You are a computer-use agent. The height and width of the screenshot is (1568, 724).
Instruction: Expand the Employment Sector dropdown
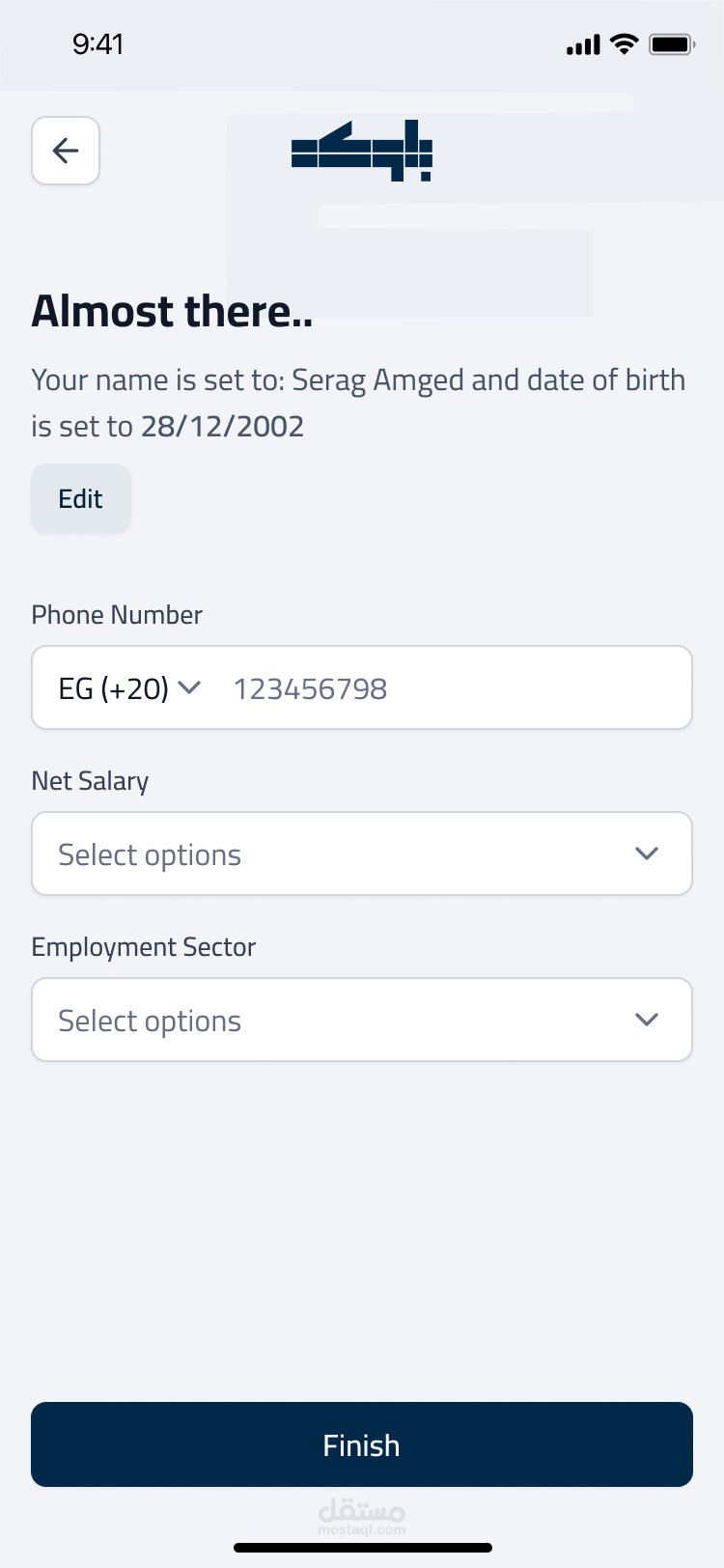362,1020
